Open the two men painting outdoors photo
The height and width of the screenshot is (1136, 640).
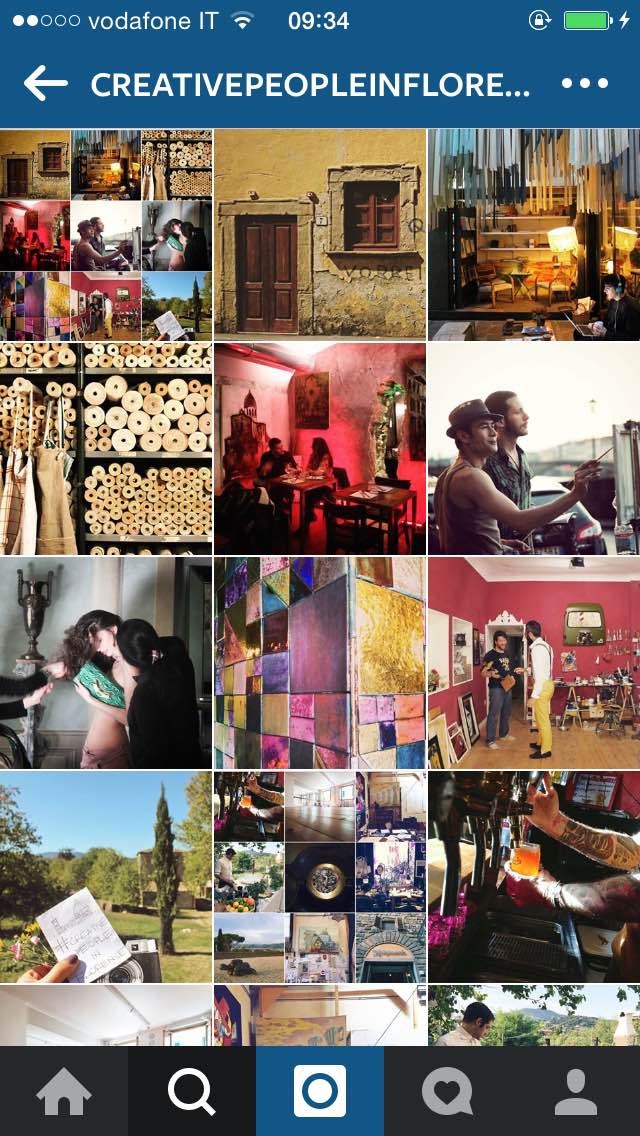tap(534, 449)
